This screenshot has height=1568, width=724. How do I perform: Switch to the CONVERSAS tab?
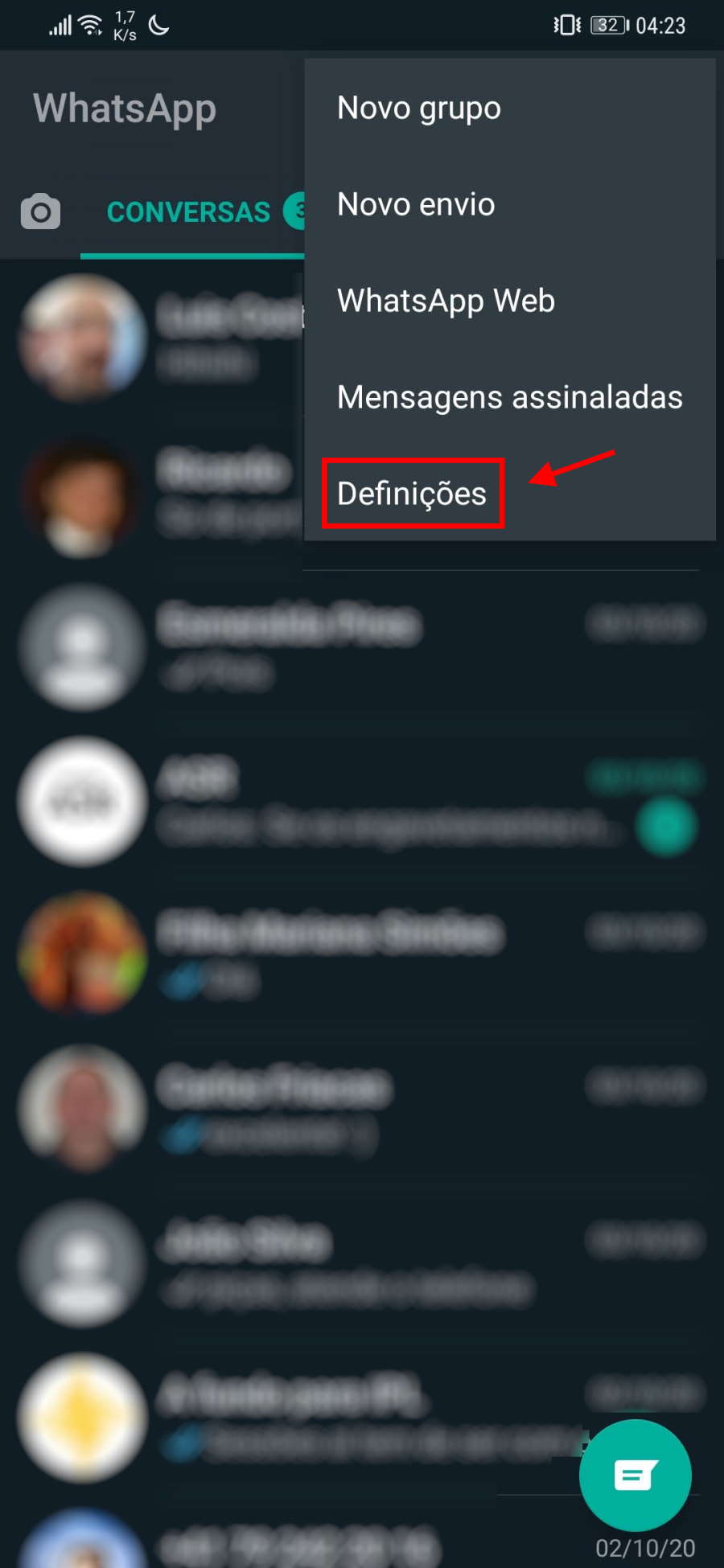click(189, 212)
